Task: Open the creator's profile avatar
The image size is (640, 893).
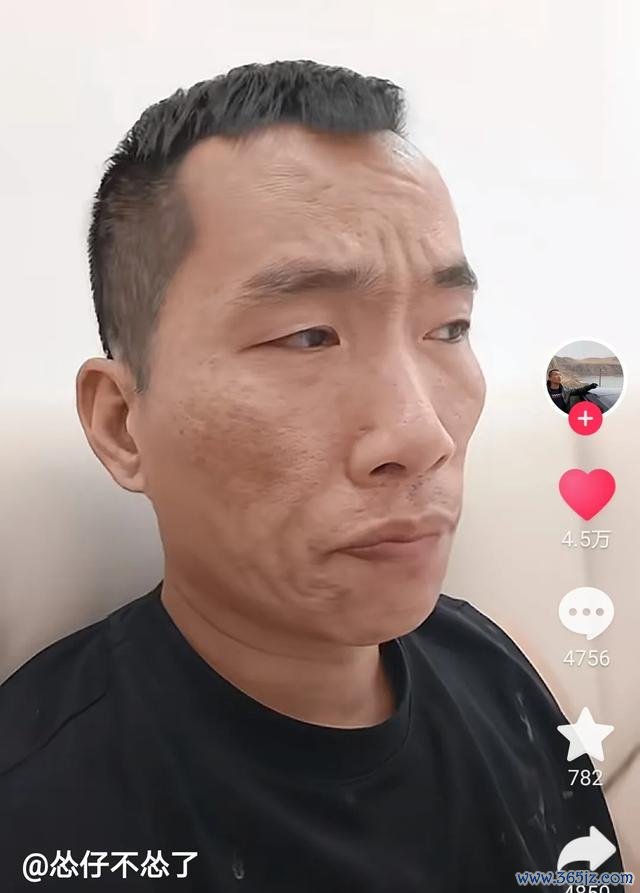Action: click(x=585, y=378)
